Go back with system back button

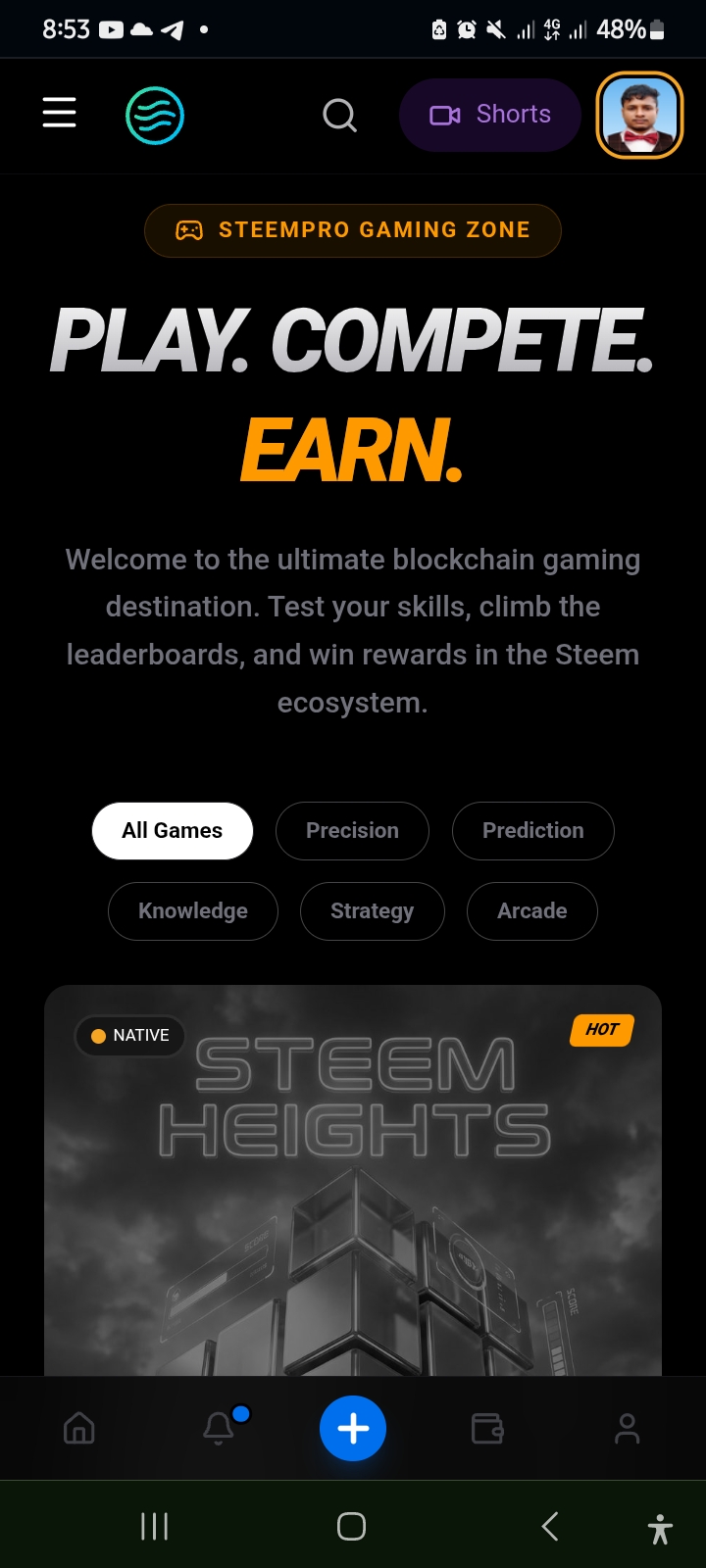550,1526
